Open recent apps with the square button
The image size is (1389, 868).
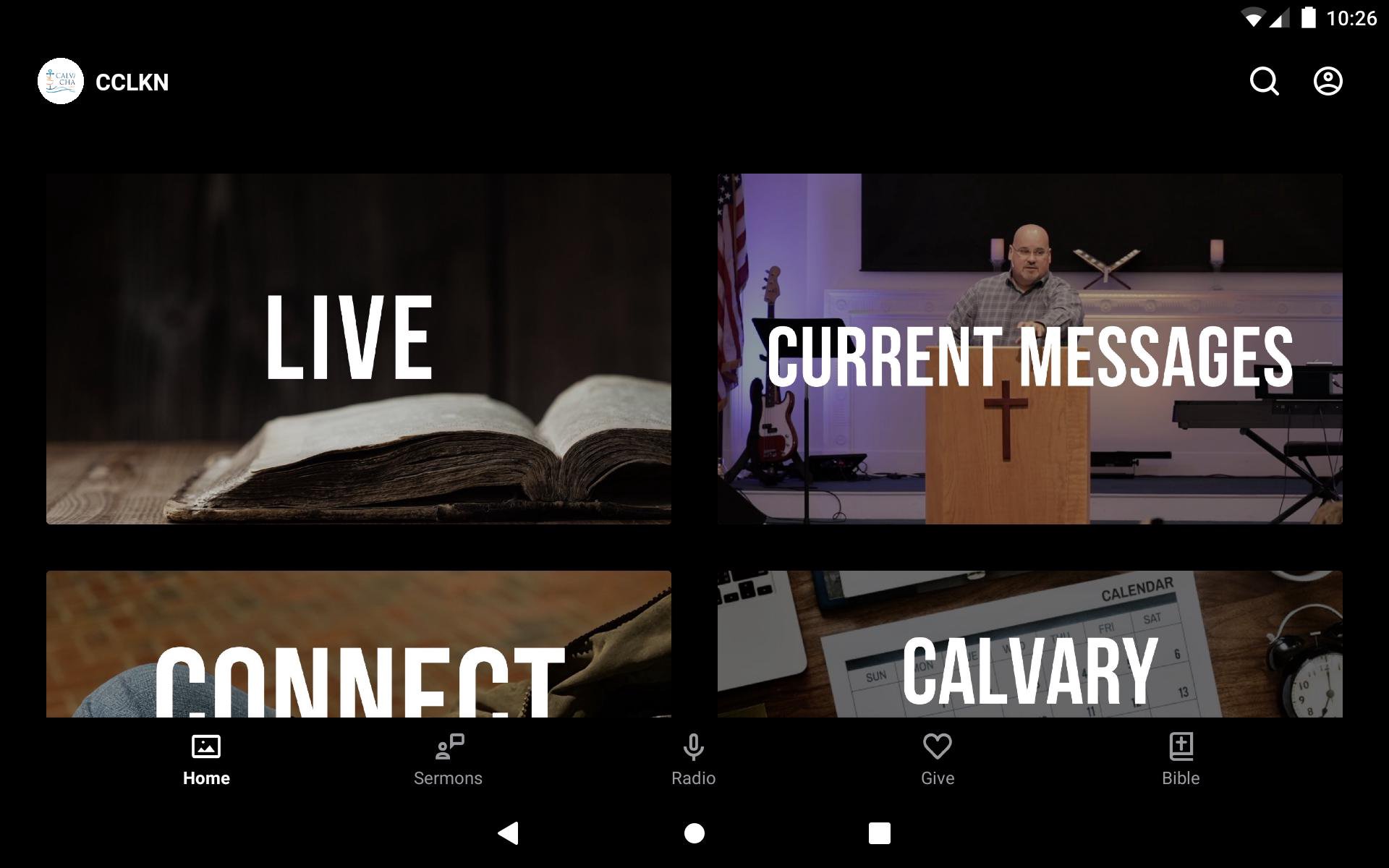click(x=879, y=833)
